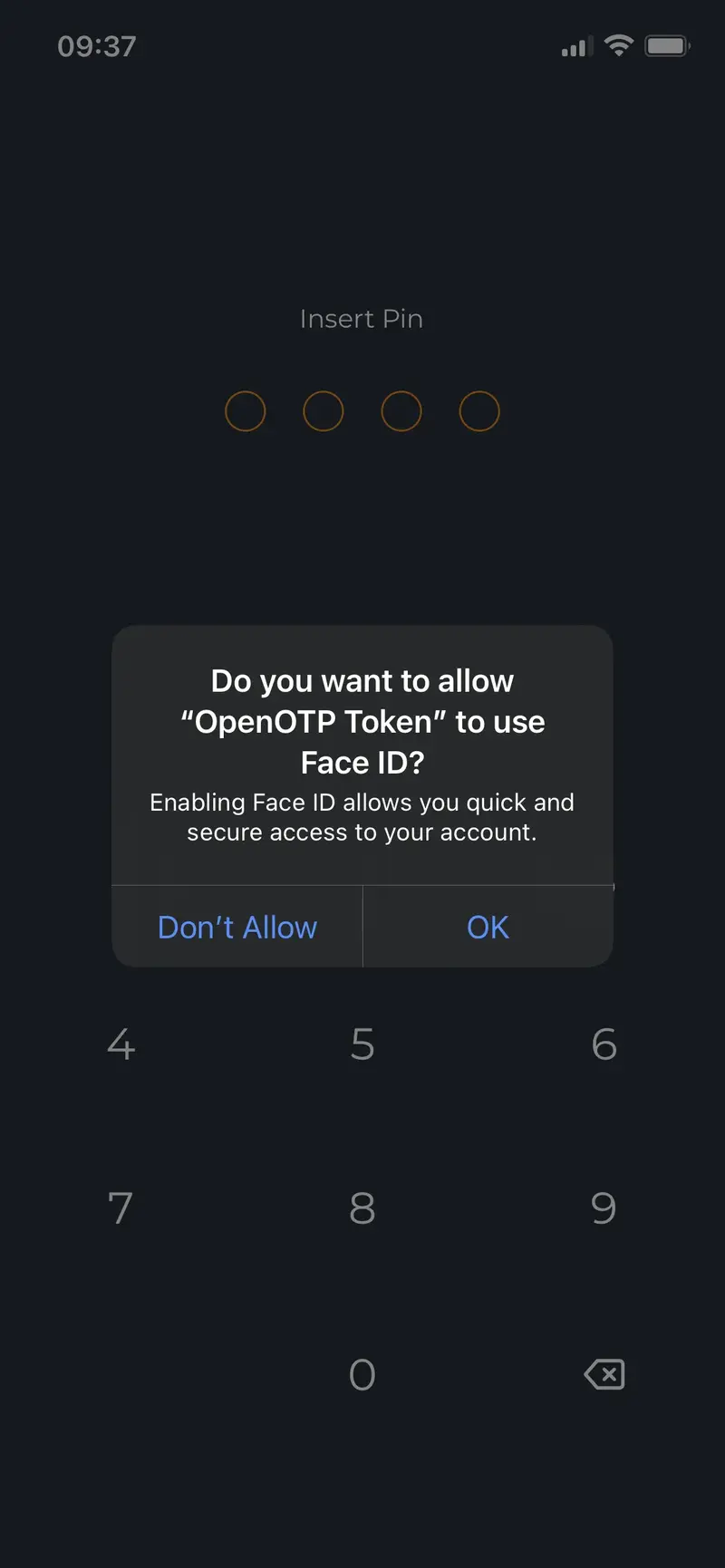Tap the 9 key
The image size is (725, 1568).
604,1208
